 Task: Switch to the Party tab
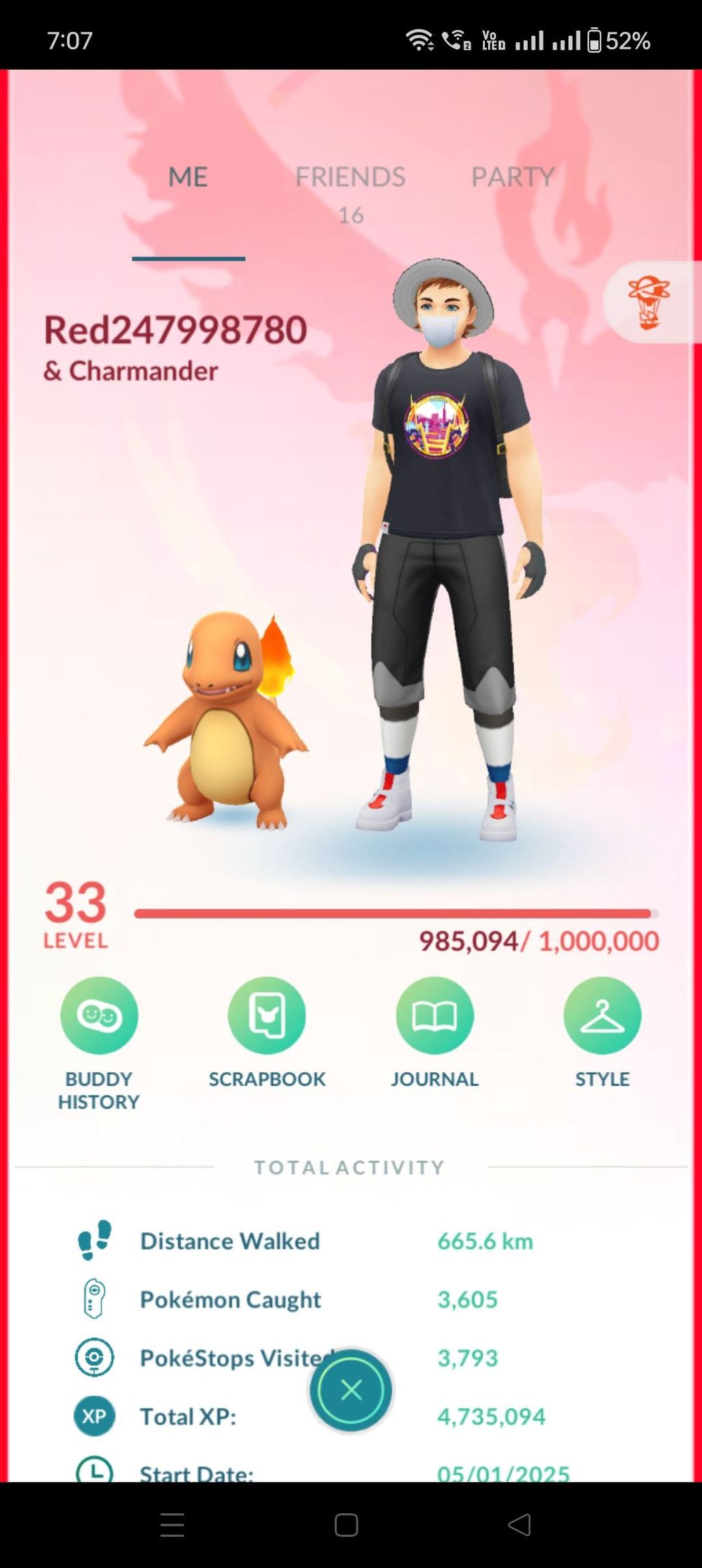tap(513, 178)
